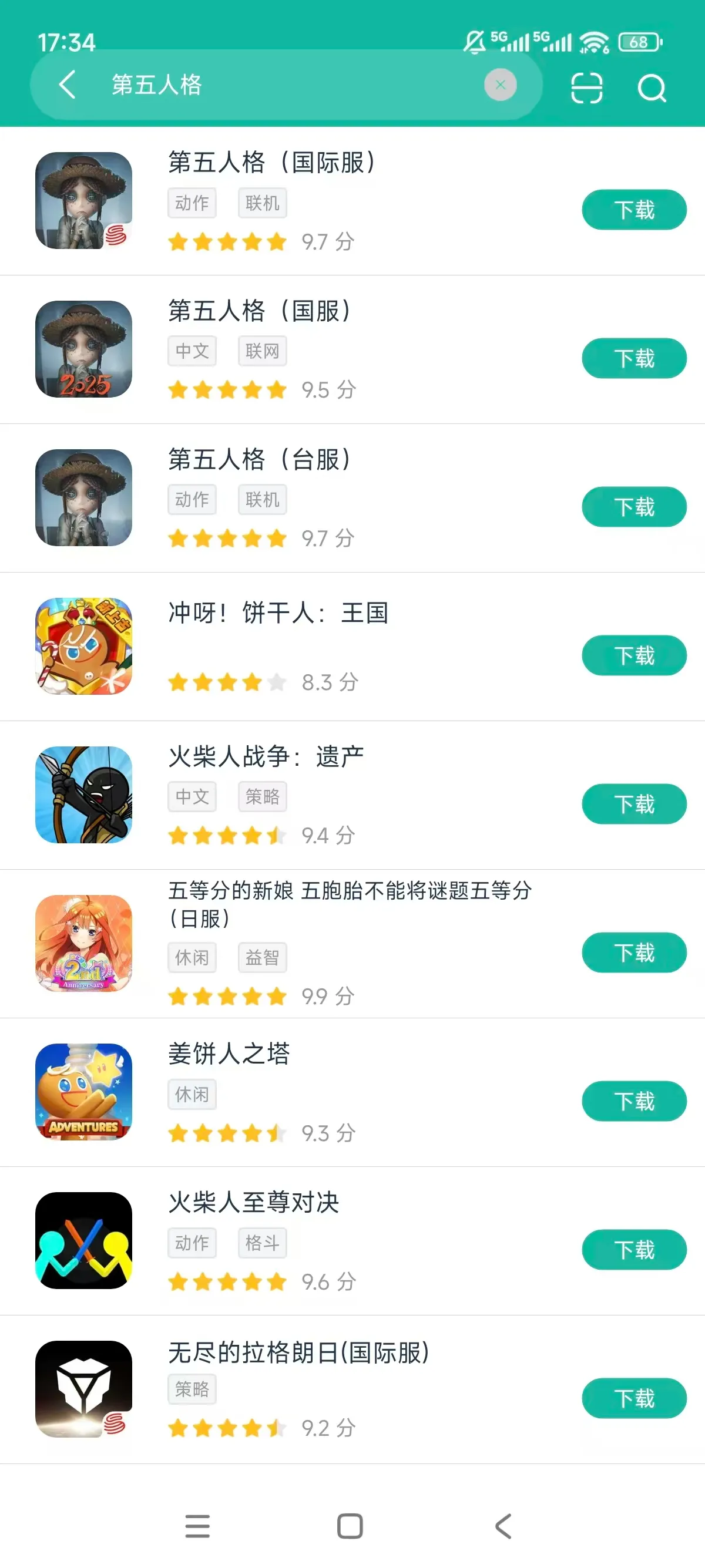Open 火柴人至尊对决 app icon
This screenshot has width=705, height=1568.
(84, 1239)
